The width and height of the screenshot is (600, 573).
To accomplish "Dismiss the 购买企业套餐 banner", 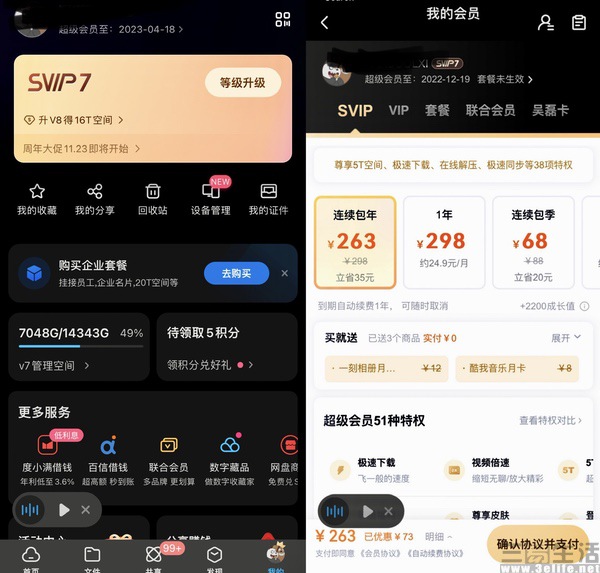I will click(x=284, y=273).
